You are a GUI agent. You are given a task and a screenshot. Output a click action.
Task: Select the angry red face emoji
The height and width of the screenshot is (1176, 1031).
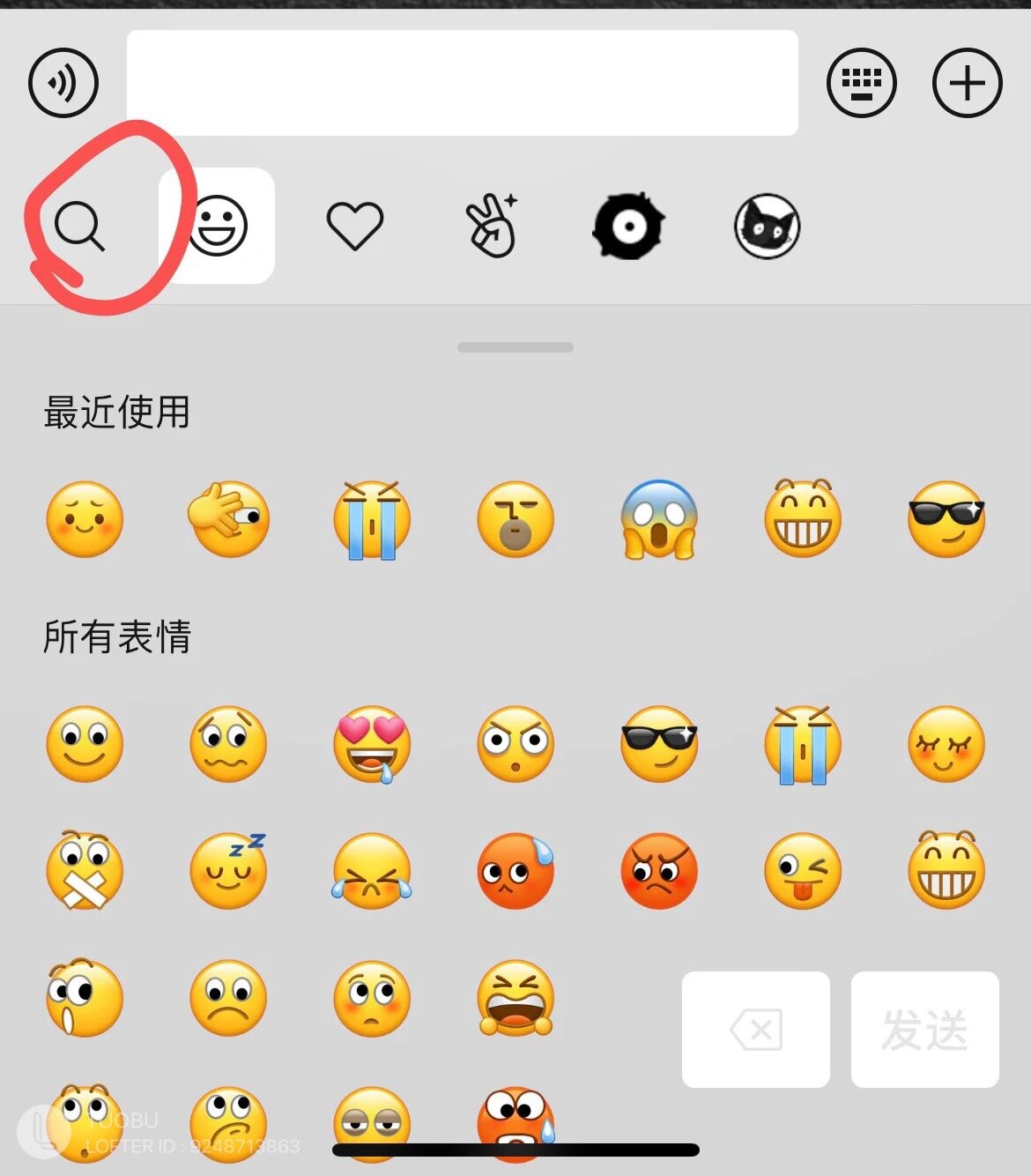pyautogui.click(x=658, y=871)
